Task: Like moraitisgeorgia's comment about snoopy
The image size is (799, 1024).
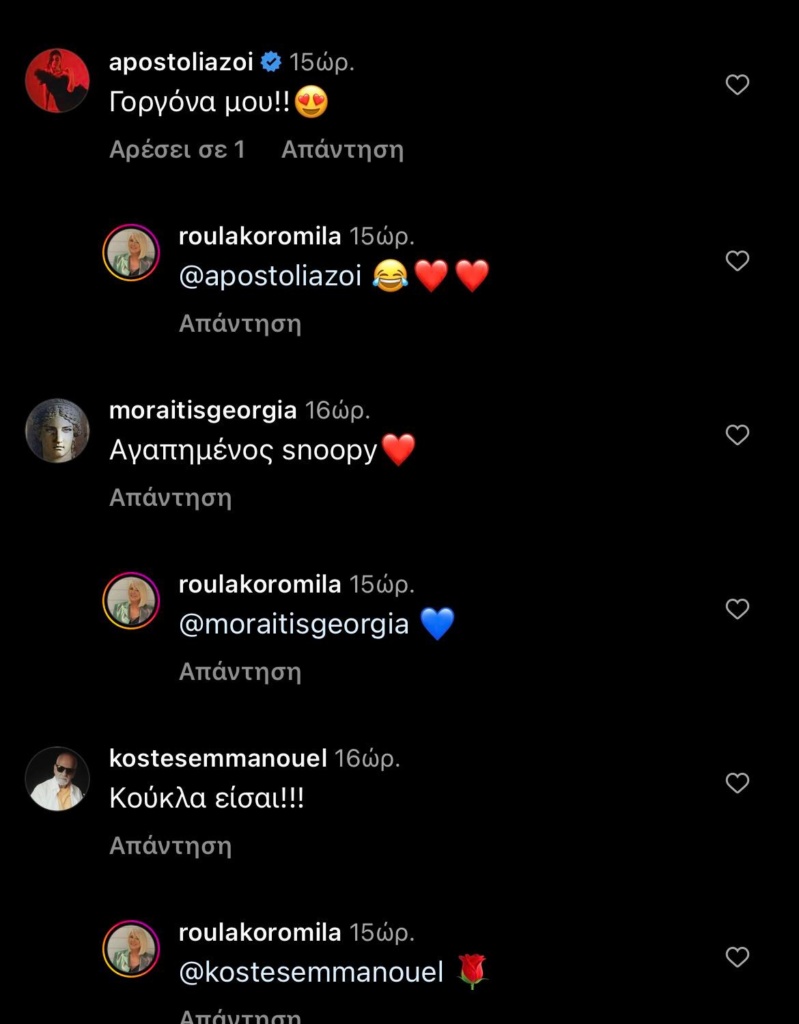Action: pyautogui.click(x=737, y=435)
